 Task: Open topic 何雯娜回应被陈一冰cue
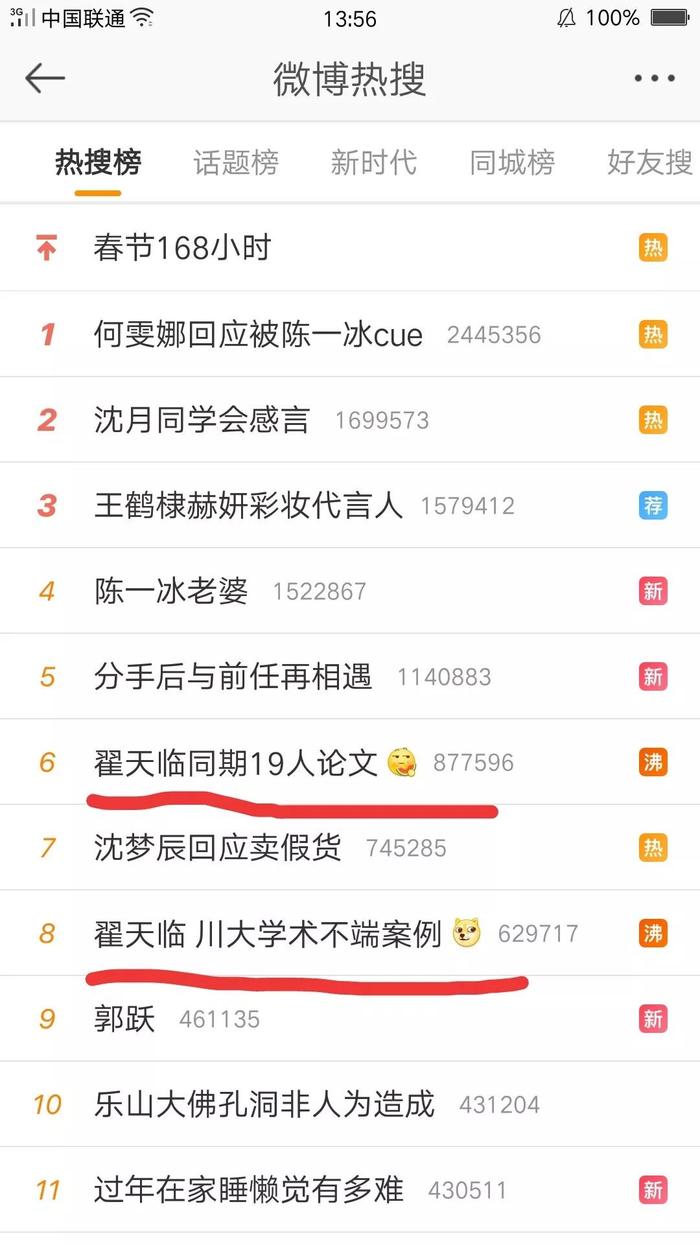tap(350, 334)
